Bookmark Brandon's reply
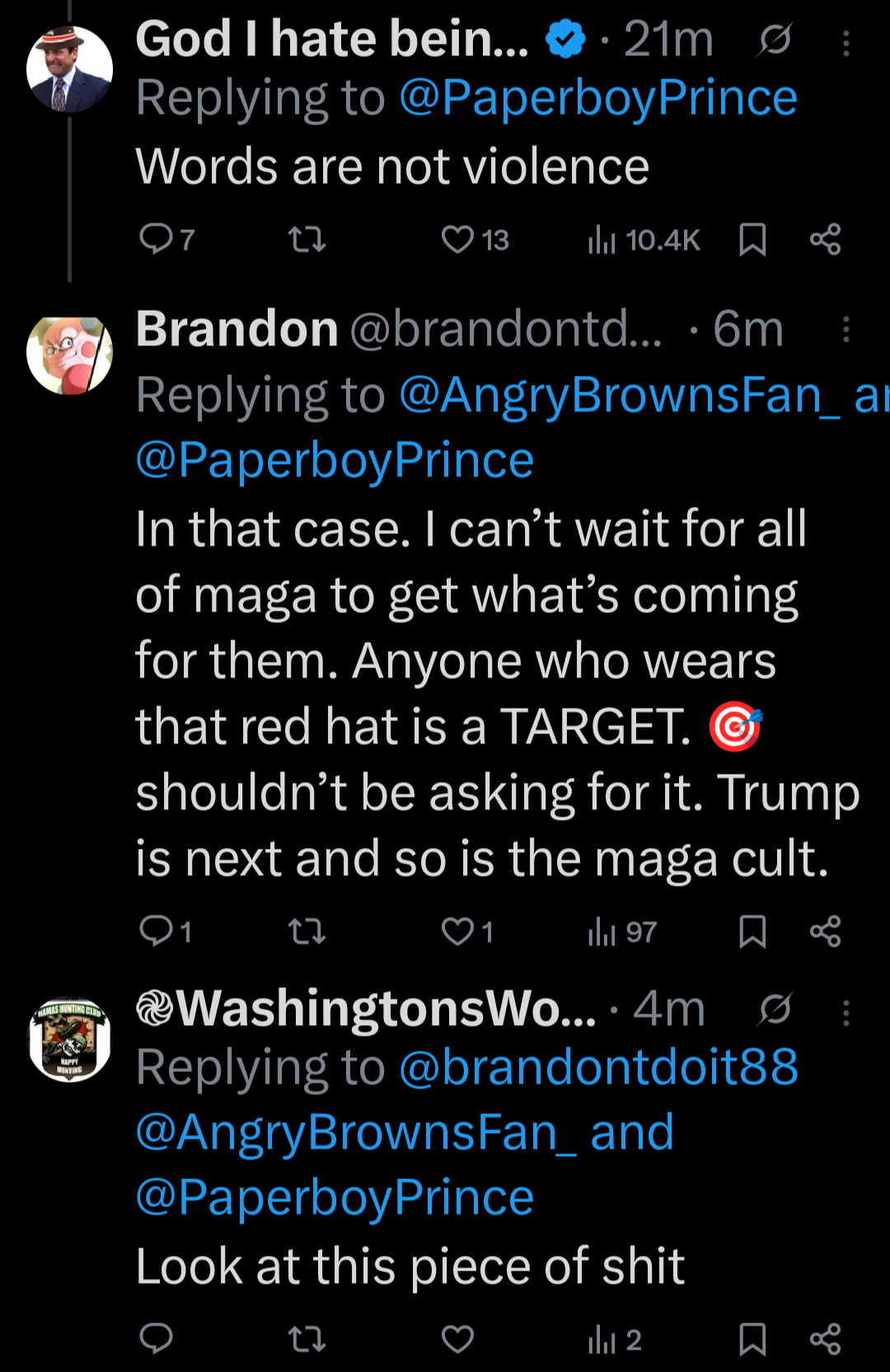This screenshot has width=890, height=1372. click(x=752, y=932)
